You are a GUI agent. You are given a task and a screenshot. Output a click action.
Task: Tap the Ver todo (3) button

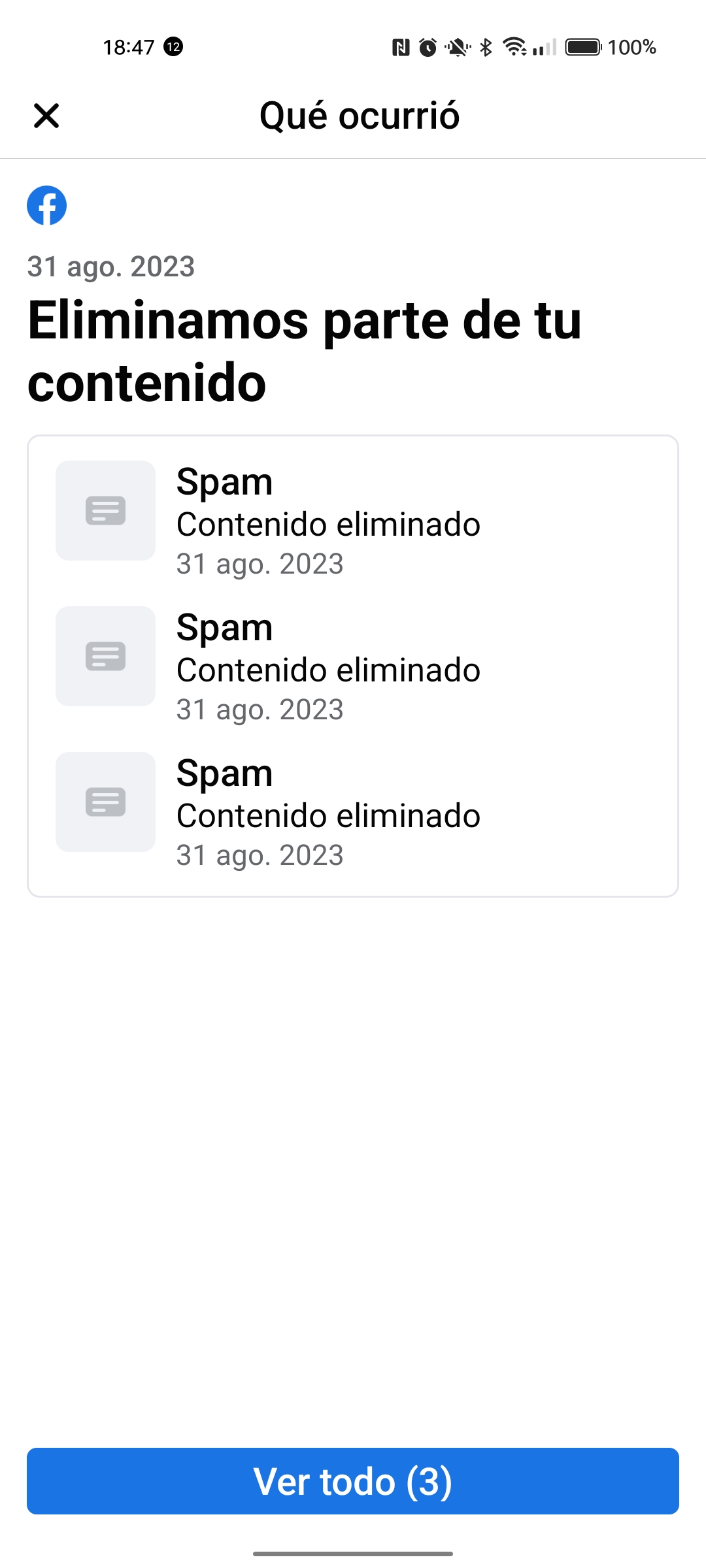353,1481
